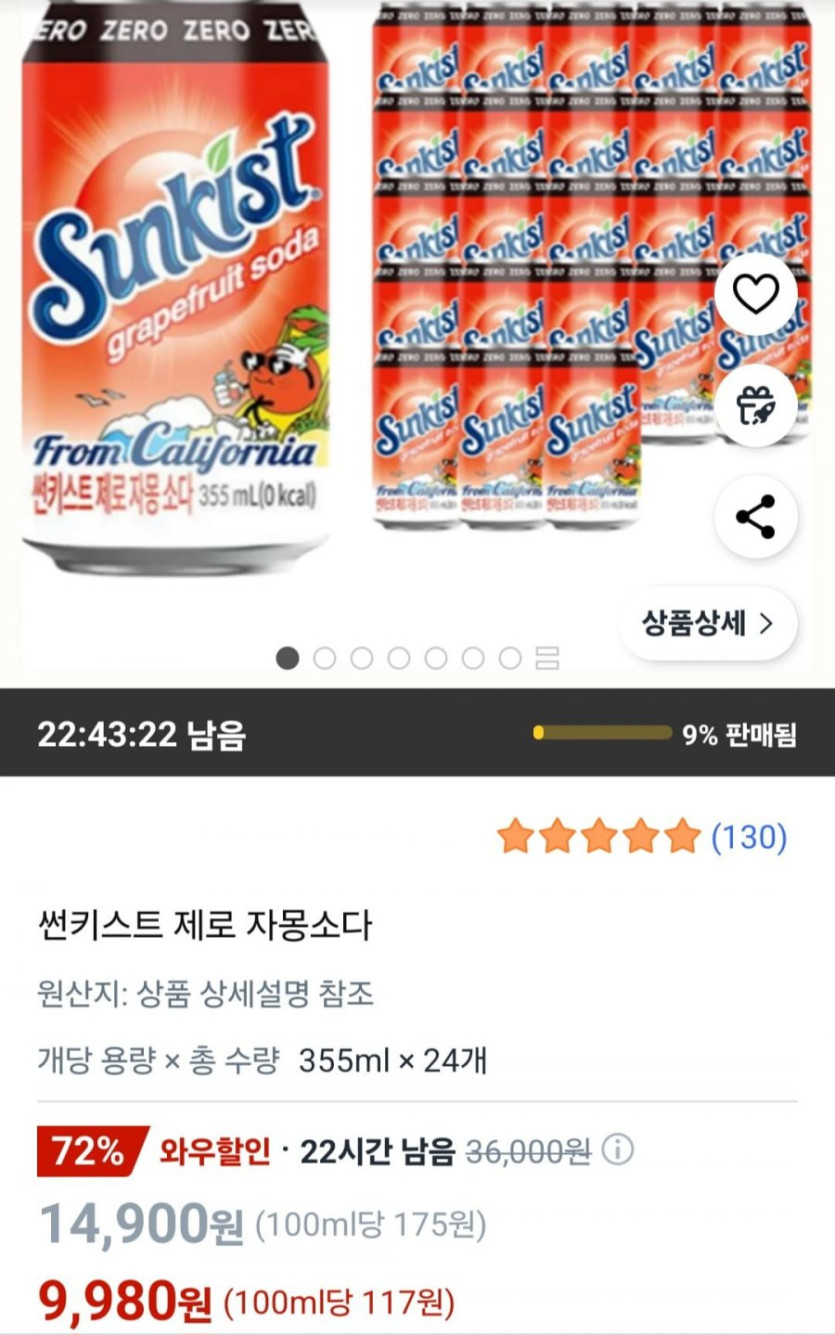Image resolution: width=835 pixels, height=1335 pixels.
Task: Tap the gift icon button
Action: [x=755, y=405]
